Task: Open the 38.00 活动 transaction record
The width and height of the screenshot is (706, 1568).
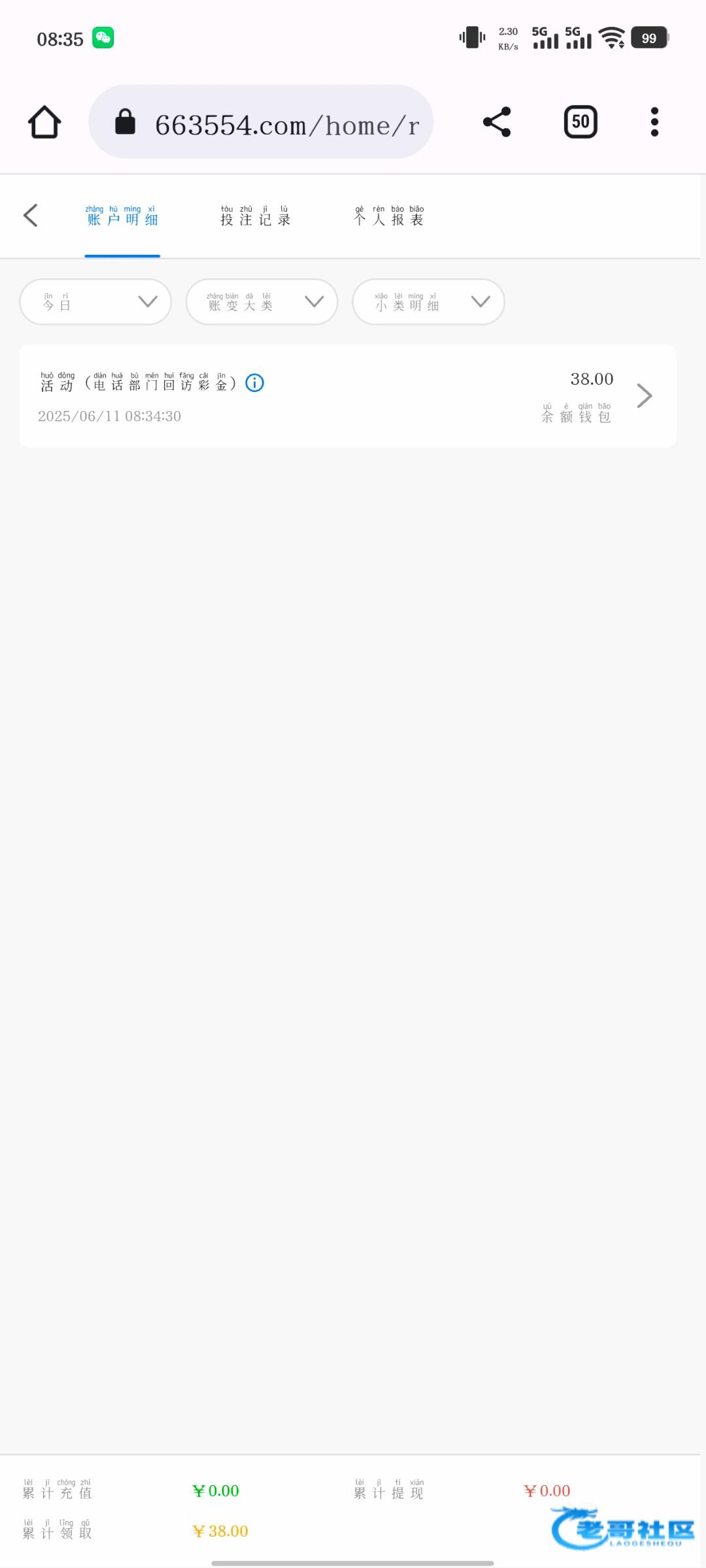Action: [x=348, y=396]
